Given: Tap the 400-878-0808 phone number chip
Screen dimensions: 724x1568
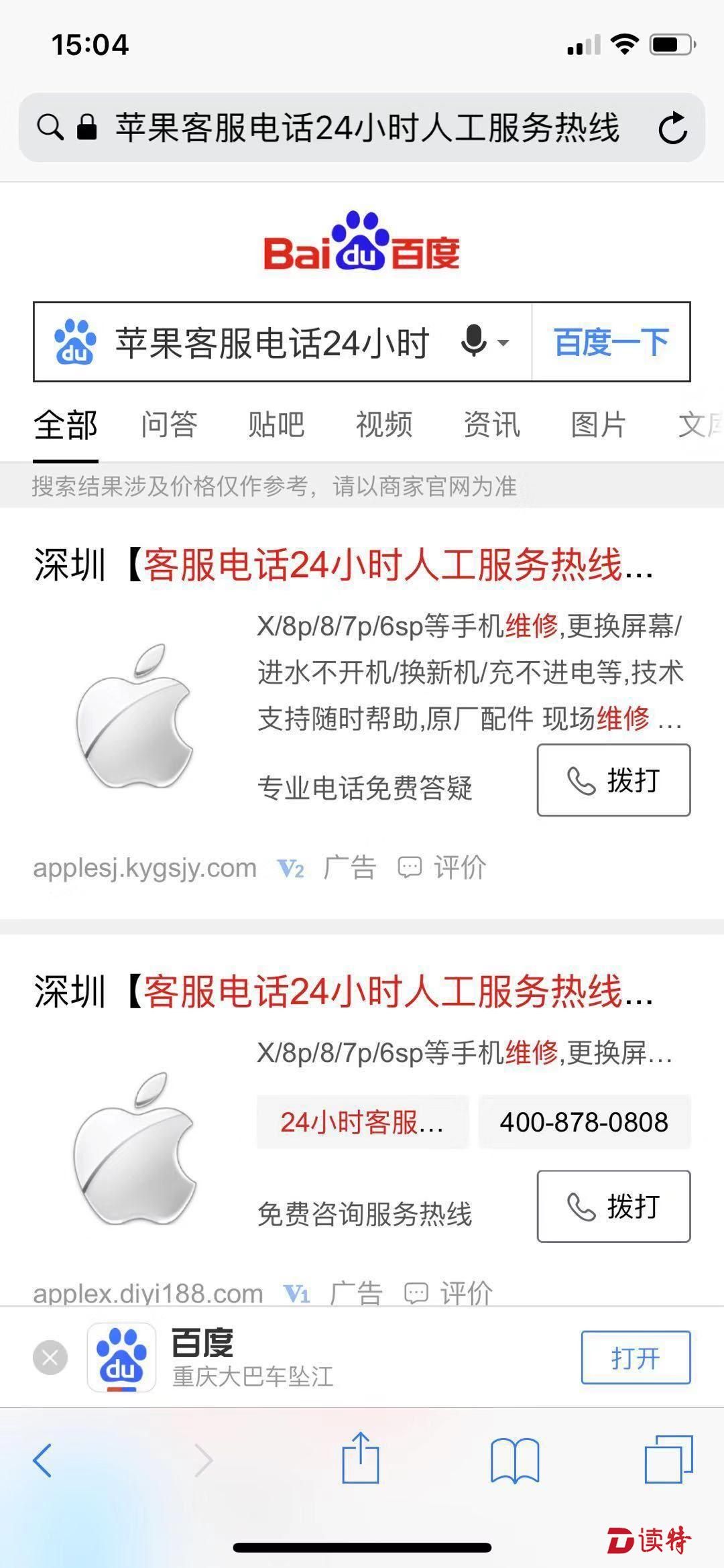Looking at the screenshot, I should pos(584,1122).
